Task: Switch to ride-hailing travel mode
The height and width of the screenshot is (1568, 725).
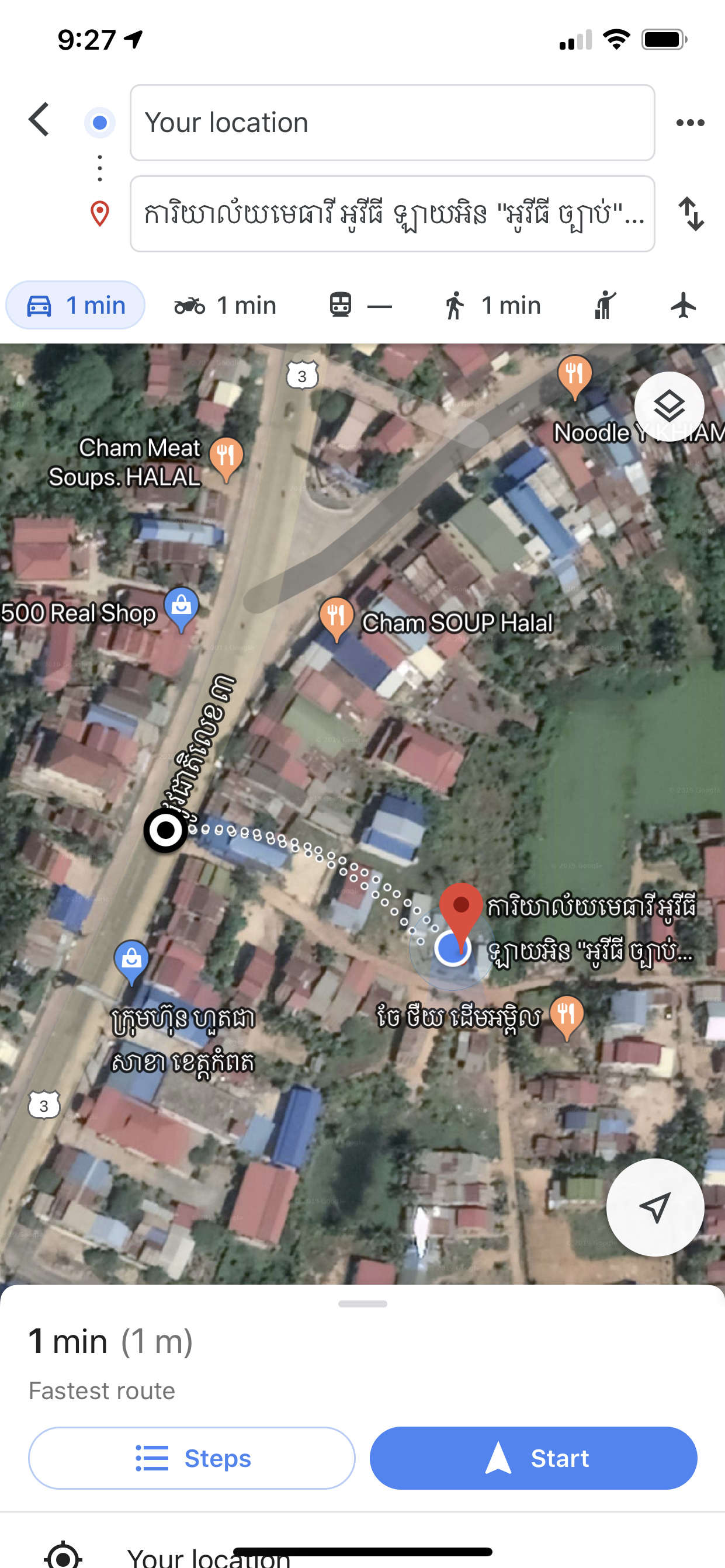Action: tap(605, 305)
